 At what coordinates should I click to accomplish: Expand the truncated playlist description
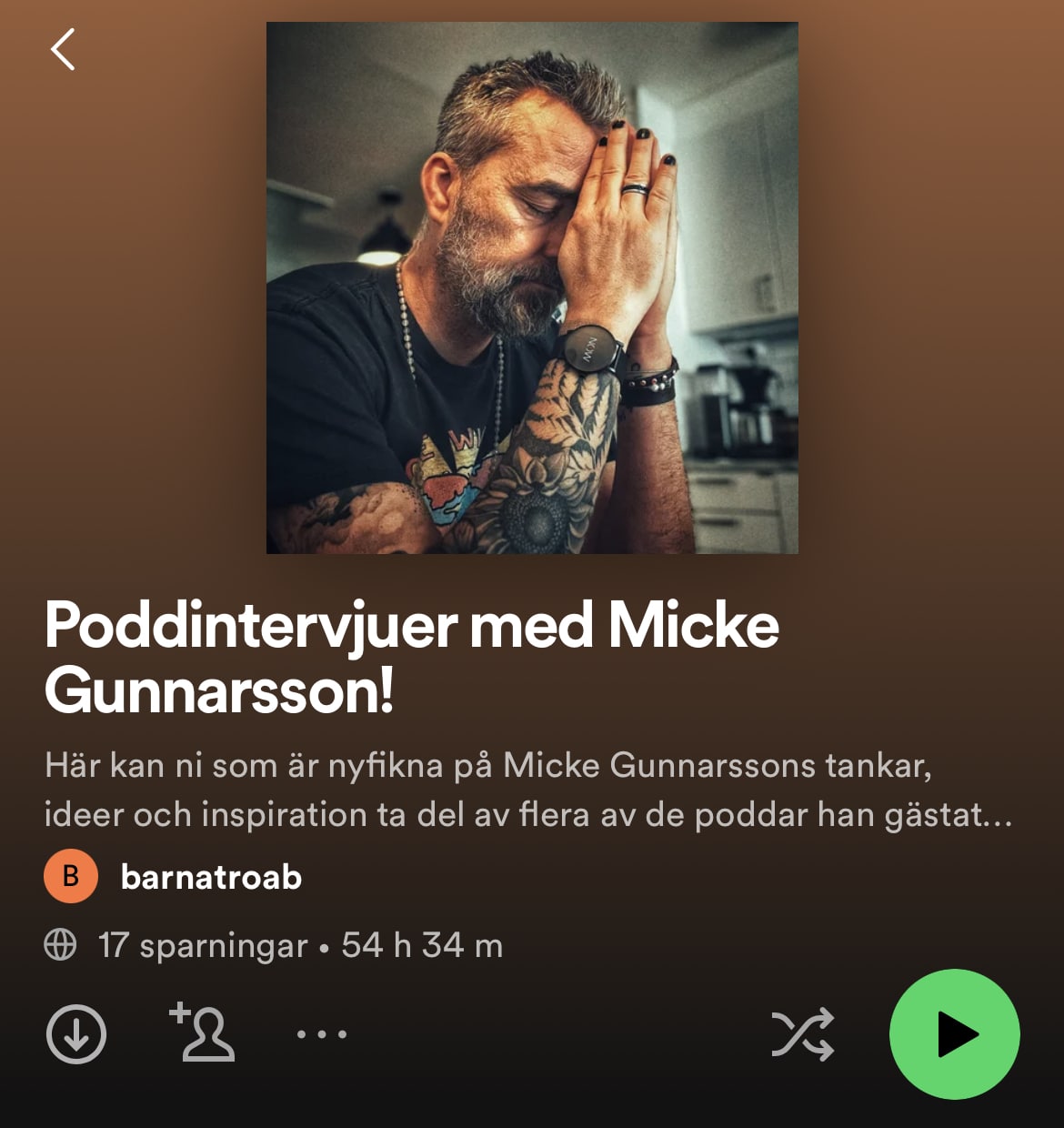point(527,790)
